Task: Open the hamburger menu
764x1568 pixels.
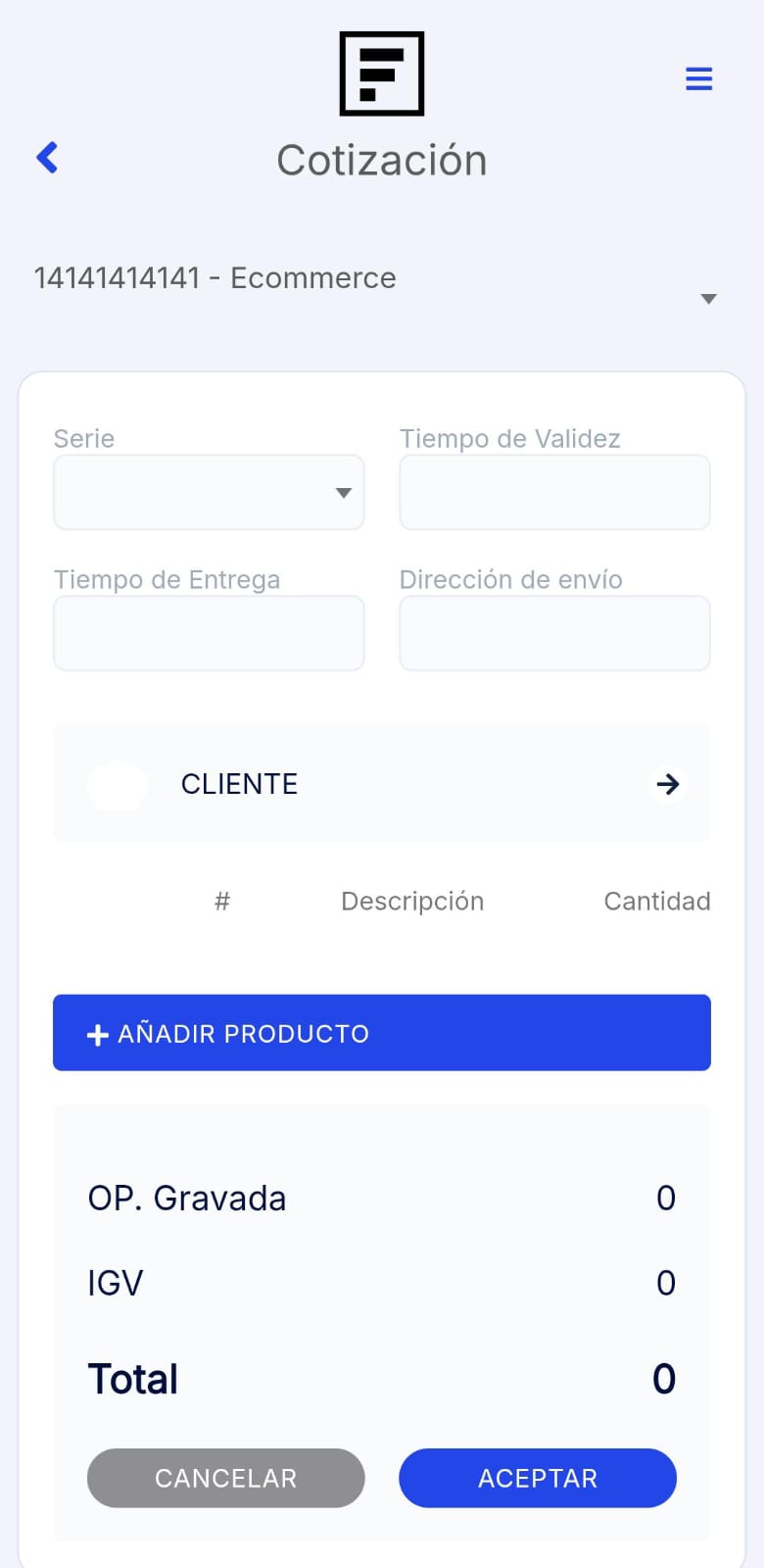Action: (x=698, y=78)
